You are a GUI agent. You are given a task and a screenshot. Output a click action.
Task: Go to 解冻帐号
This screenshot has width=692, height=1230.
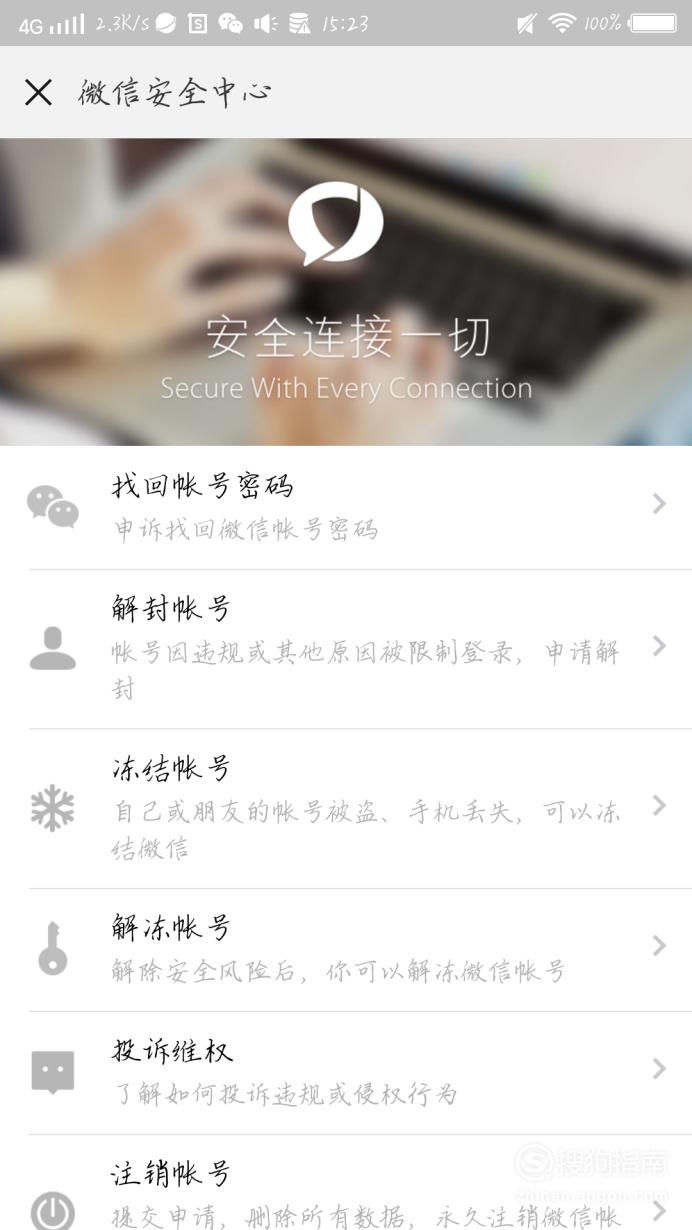point(346,950)
